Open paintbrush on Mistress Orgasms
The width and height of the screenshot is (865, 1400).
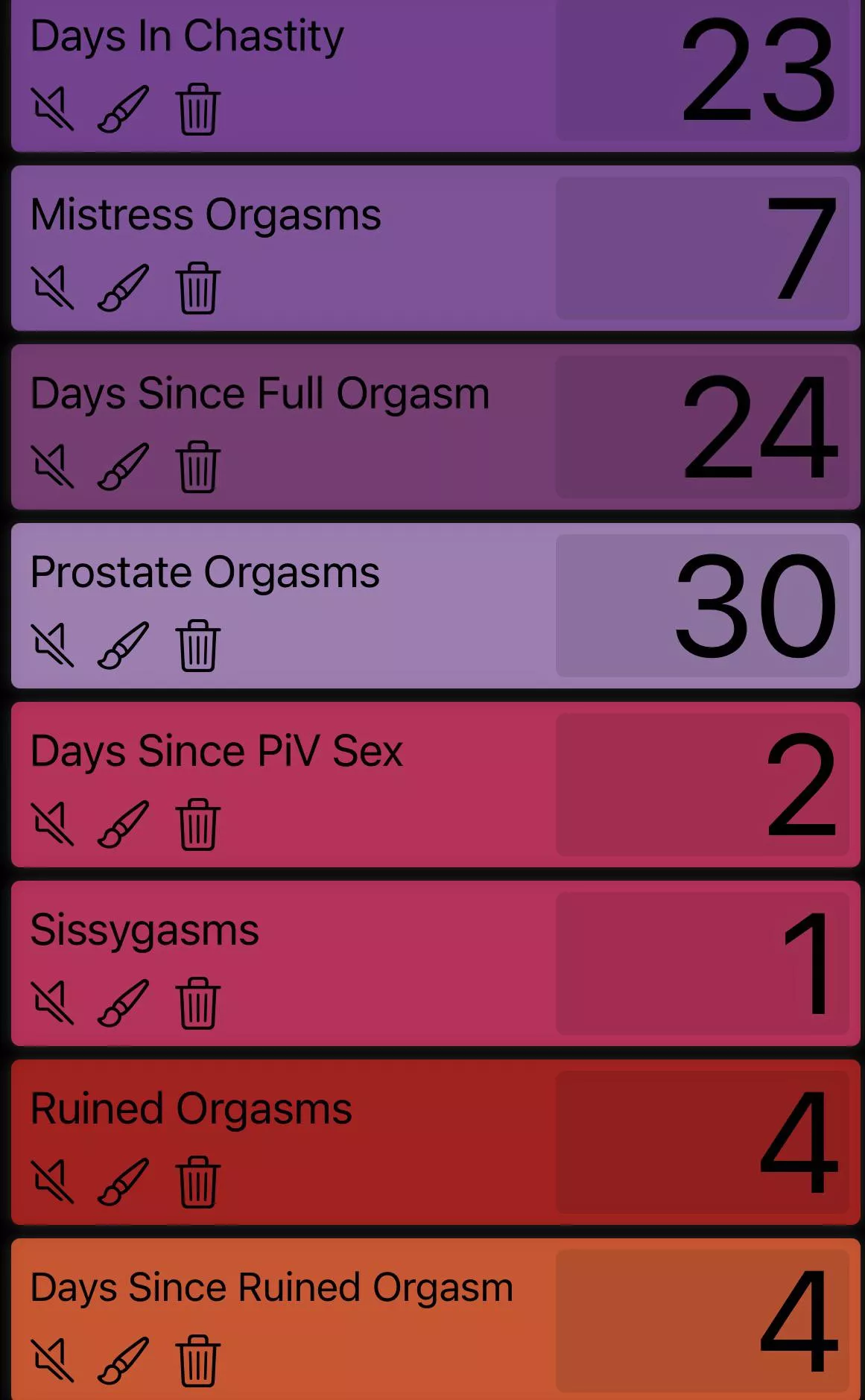tap(123, 288)
